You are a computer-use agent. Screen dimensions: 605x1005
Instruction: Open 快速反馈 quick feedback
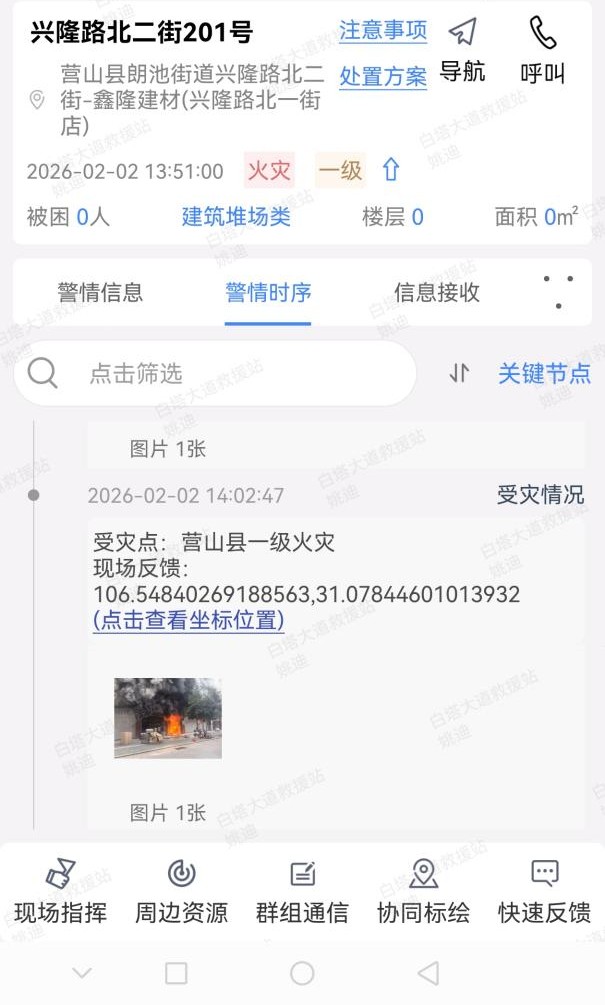544,892
